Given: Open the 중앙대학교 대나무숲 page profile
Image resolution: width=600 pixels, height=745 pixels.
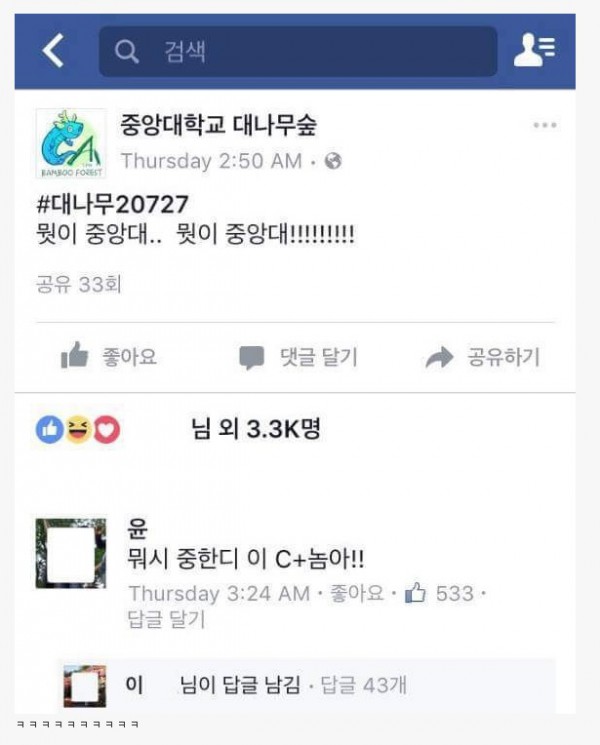Looking at the screenshot, I should pyautogui.click(x=219, y=124).
